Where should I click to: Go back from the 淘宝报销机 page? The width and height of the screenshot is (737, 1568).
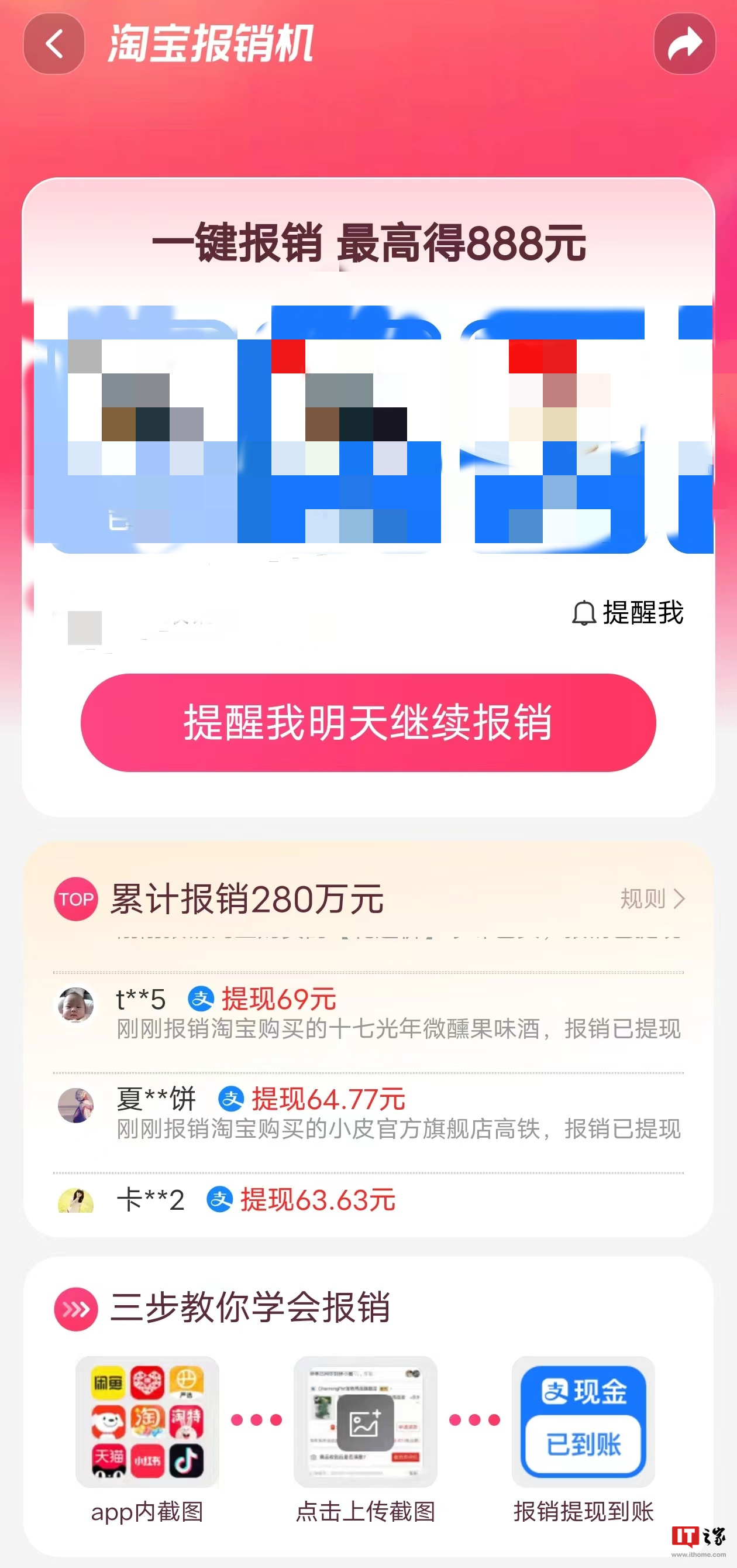point(54,44)
